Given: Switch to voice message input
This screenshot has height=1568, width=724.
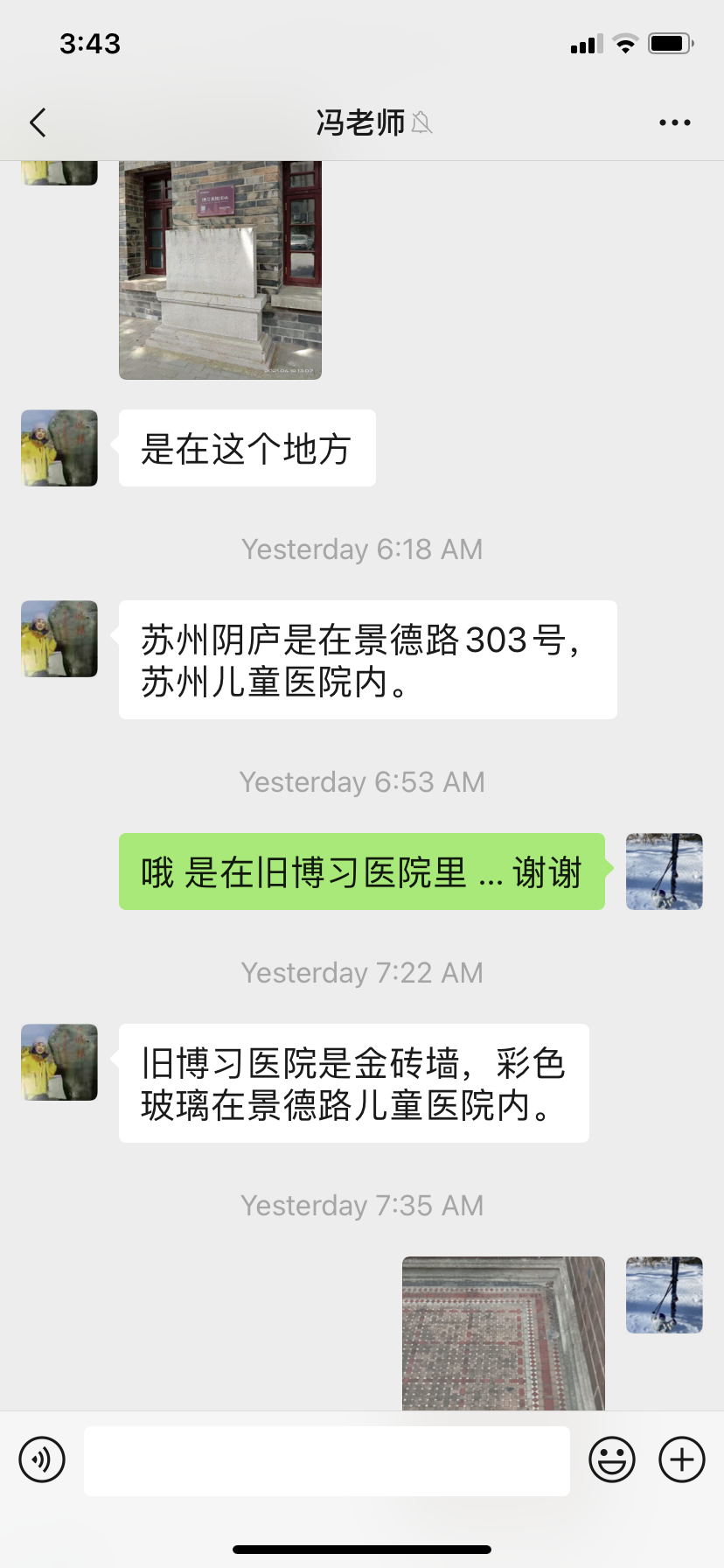Looking at the screenshot, I should click(x=42, y=1459).
